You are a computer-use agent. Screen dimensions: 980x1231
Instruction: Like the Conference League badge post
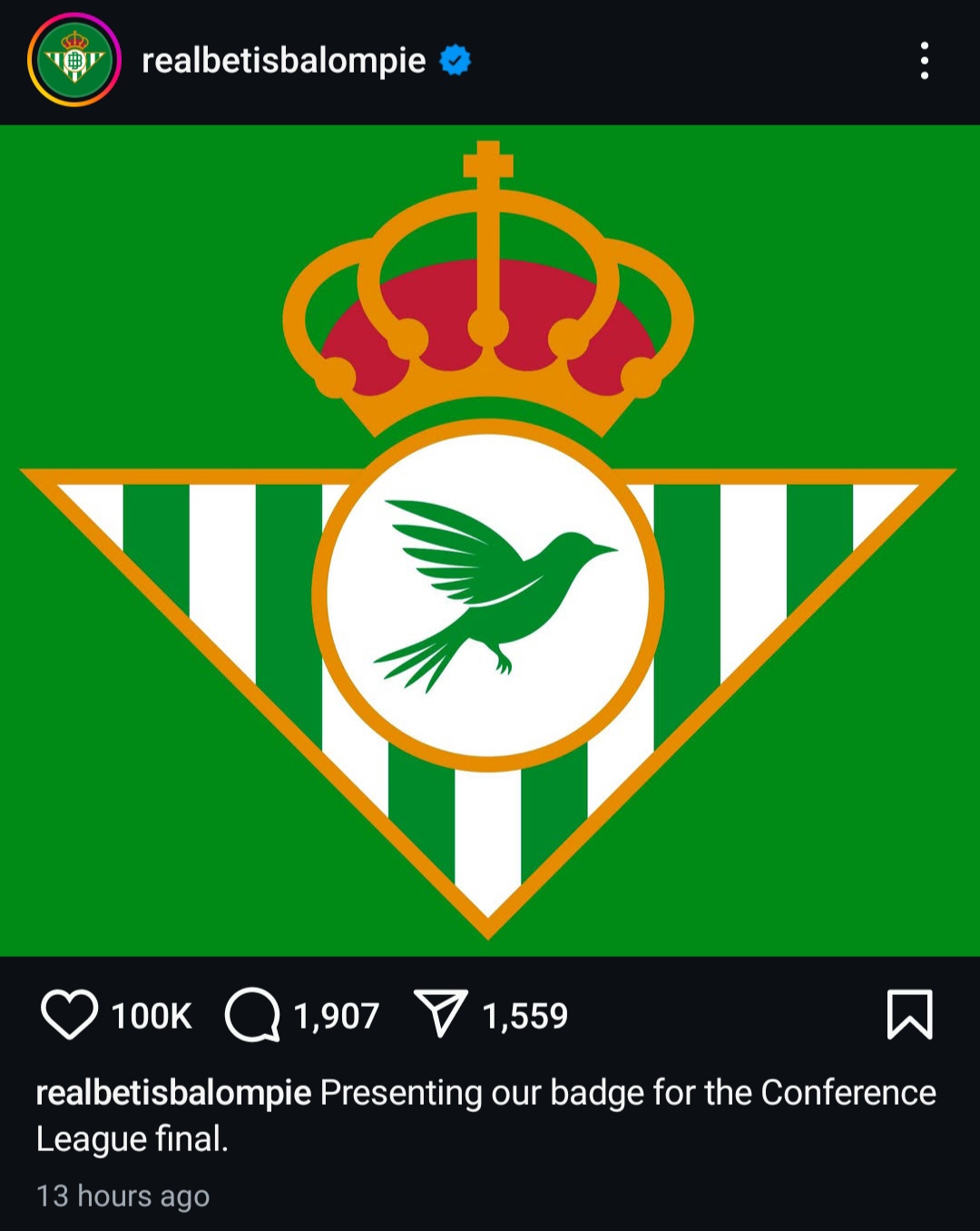point(69,1015)
